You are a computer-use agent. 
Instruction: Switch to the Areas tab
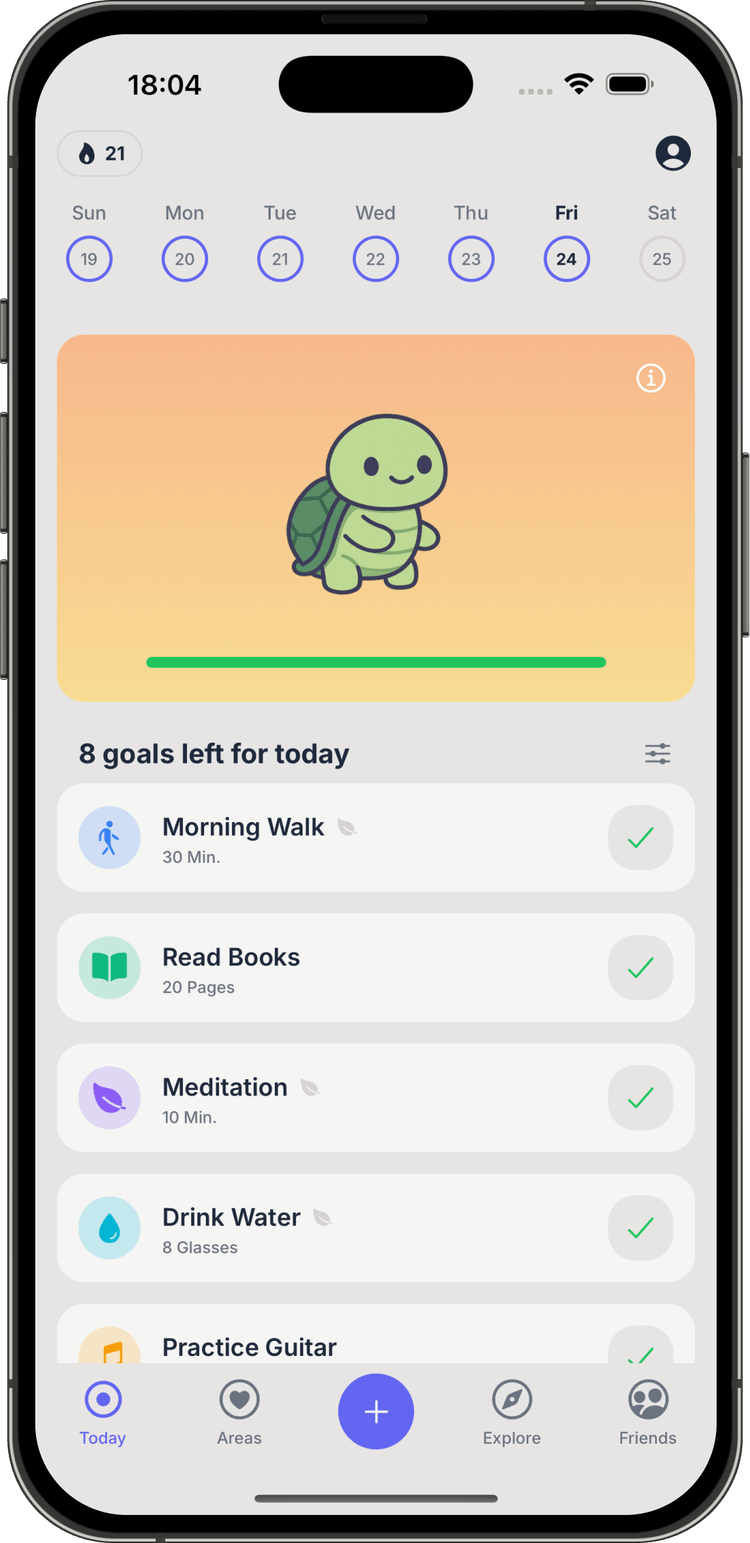point(239,1413)
